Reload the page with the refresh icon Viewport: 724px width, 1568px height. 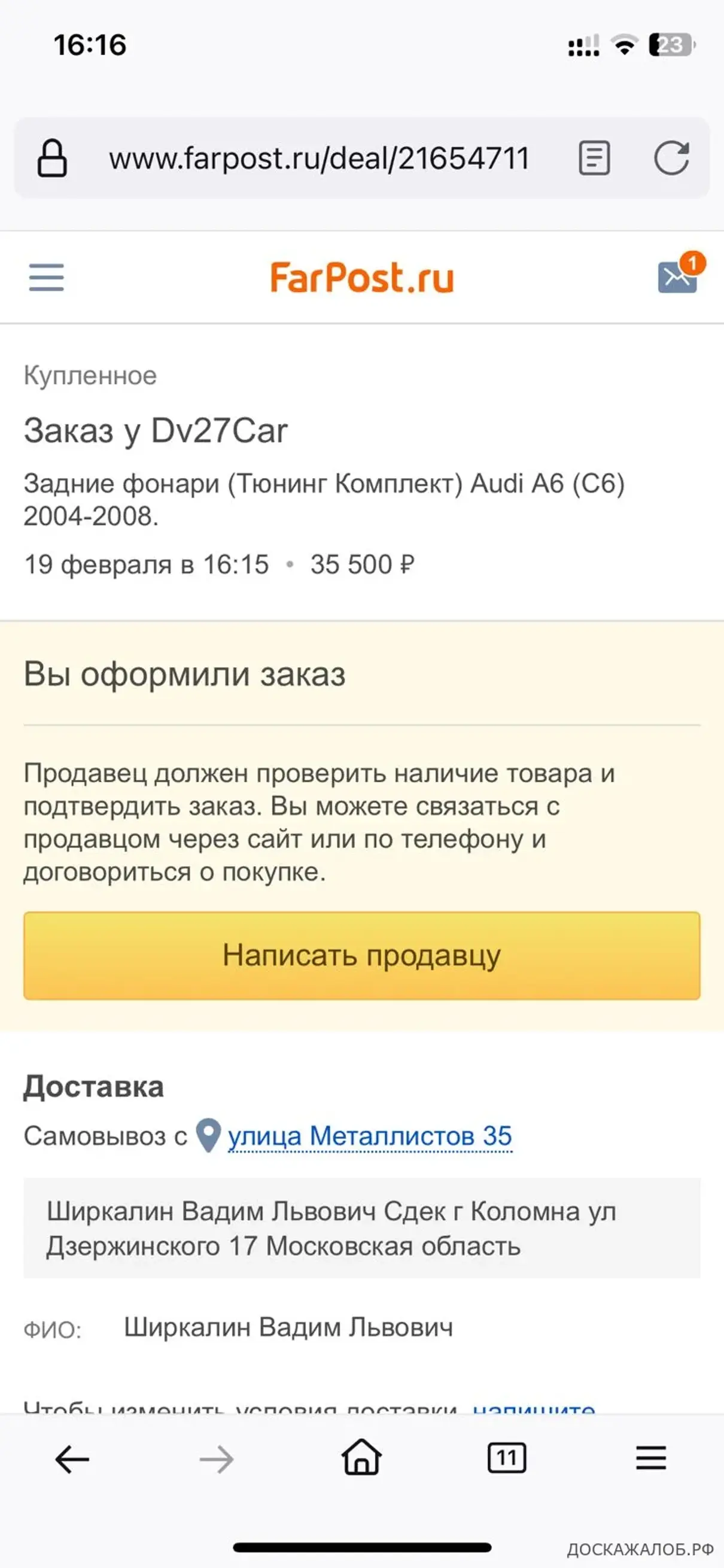671,158
